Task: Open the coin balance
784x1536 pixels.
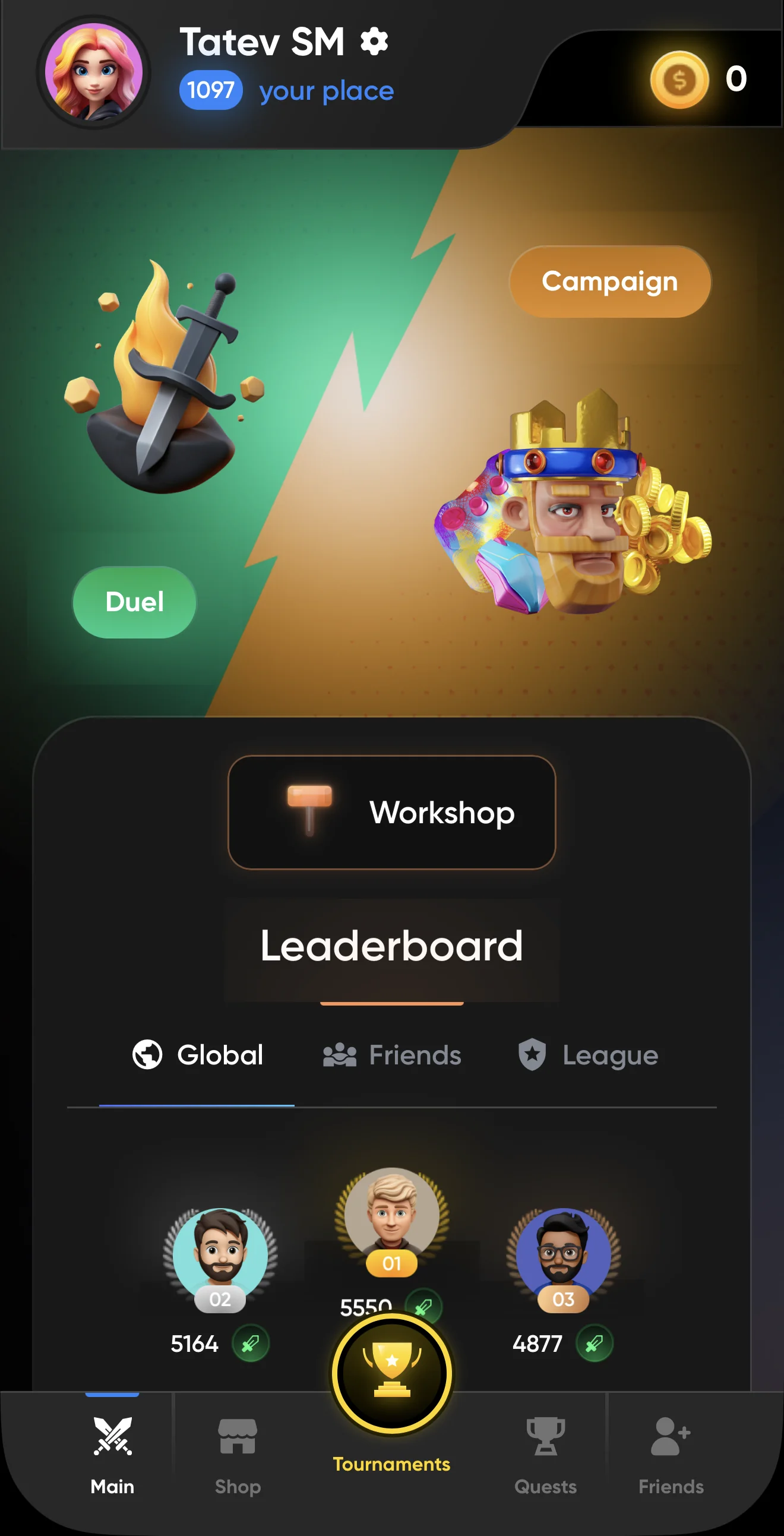Action: click(x=698, y=80)
